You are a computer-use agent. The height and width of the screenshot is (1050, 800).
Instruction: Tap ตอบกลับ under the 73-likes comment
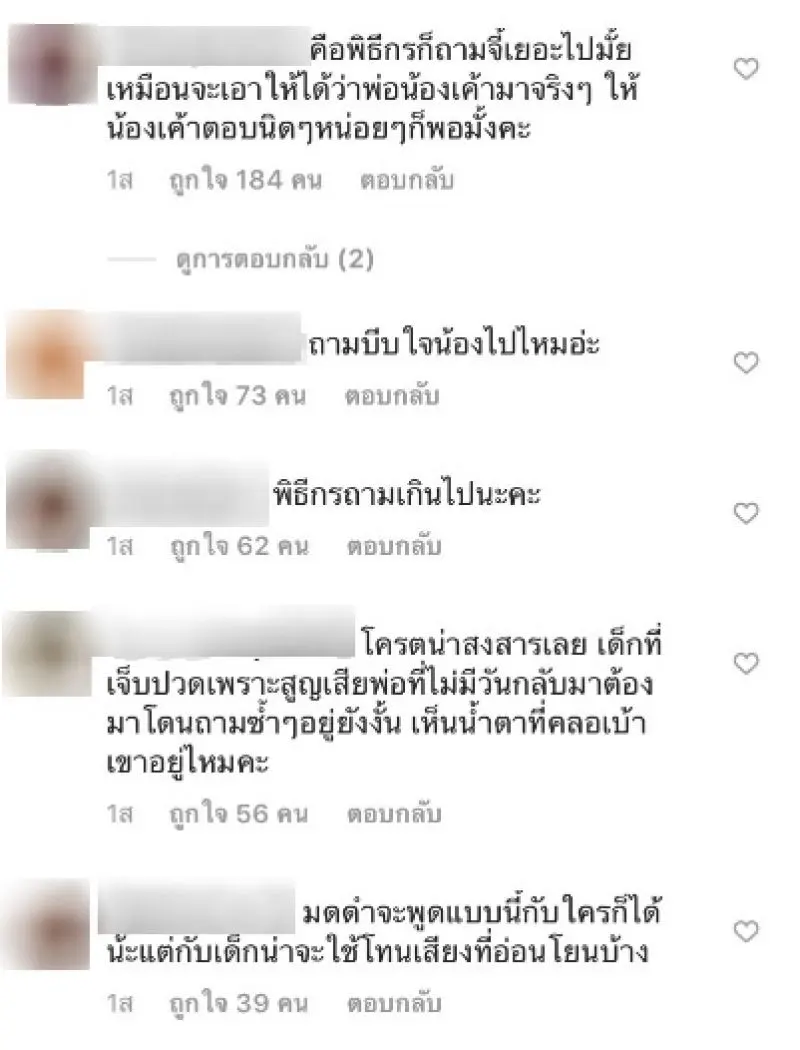coord(393,396)
